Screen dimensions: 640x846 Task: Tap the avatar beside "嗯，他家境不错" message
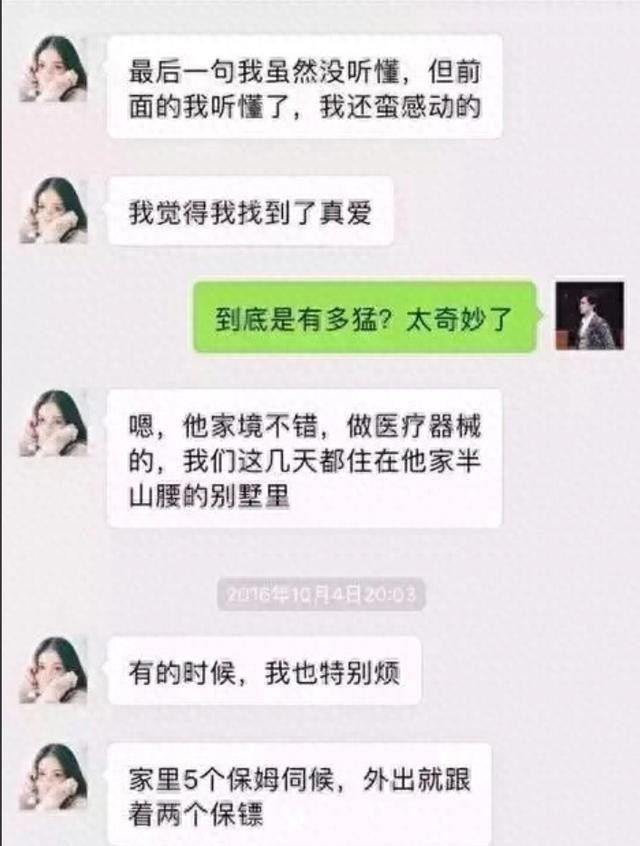(x=54, y=423)
